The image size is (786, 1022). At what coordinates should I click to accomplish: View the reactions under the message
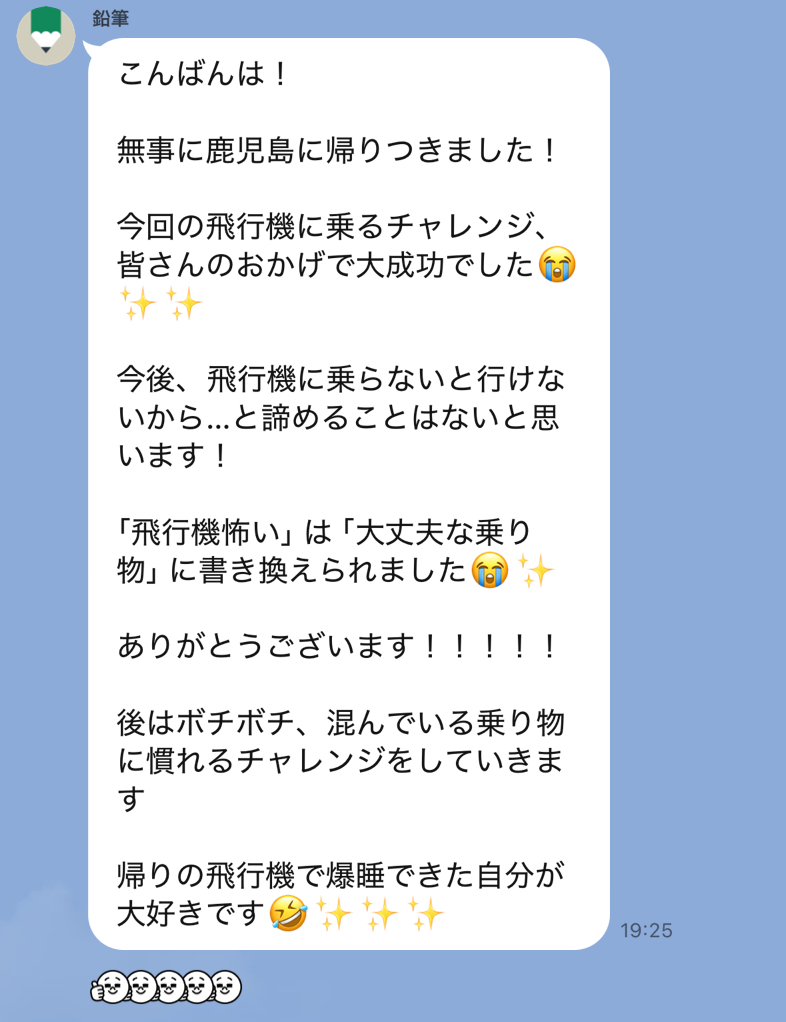click(x=165, y=988)
